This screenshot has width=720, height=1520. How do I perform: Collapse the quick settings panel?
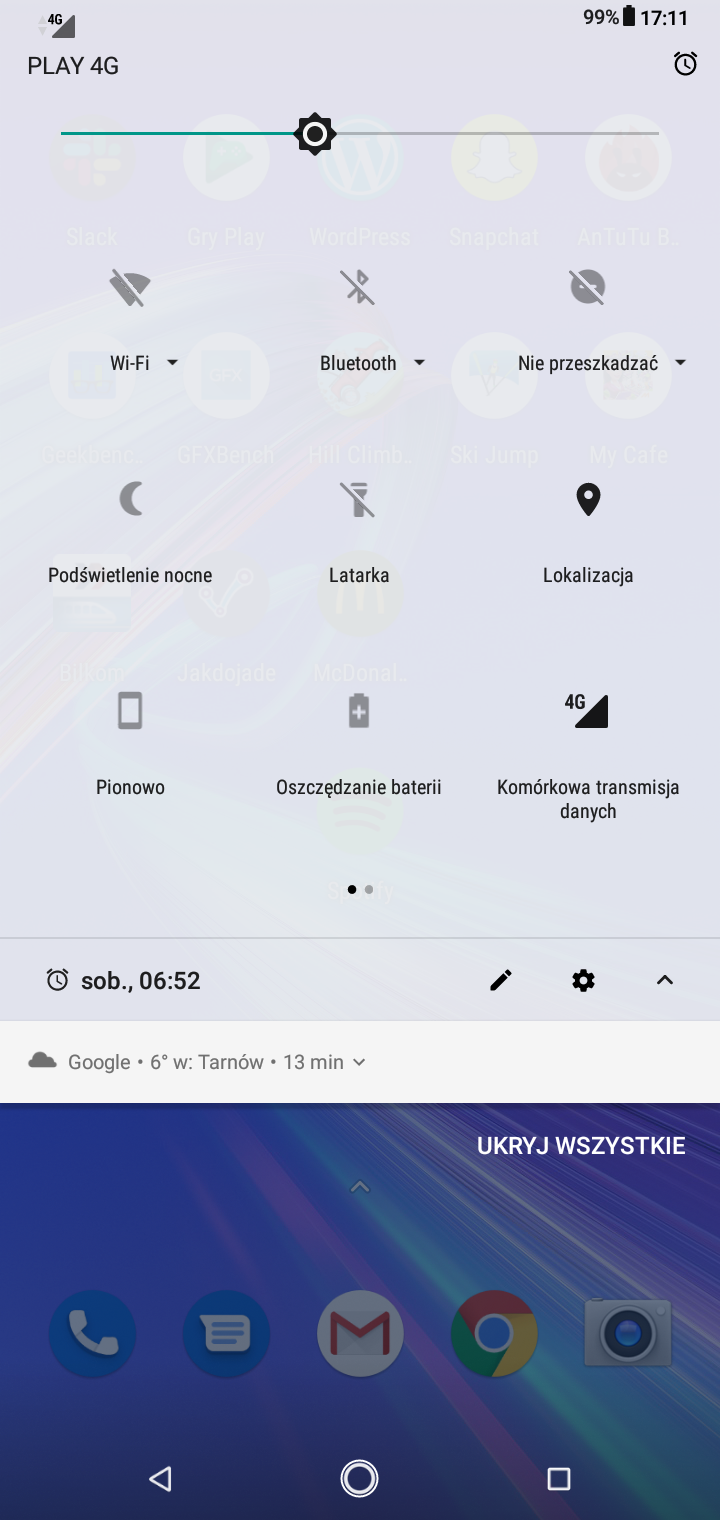click(x=665, y=981)
